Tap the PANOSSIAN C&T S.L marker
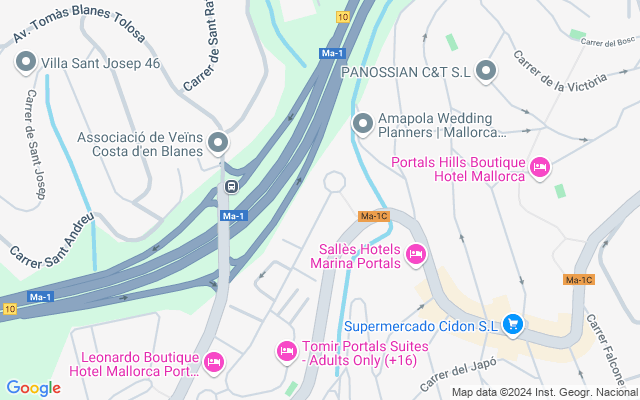Image resolution: width=640 pixels, height=400 pixels. (487, 71)
